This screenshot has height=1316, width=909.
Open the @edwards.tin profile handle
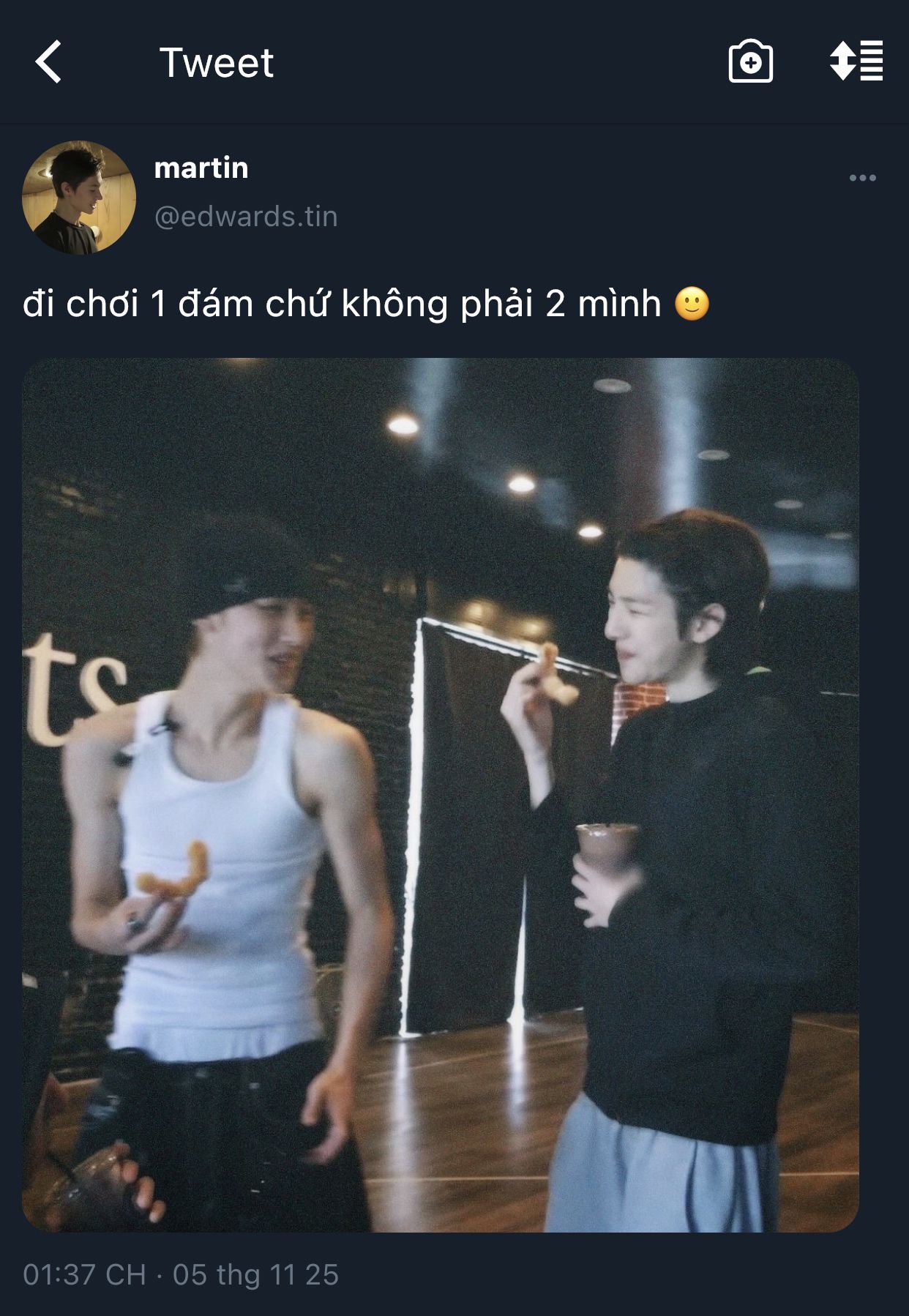pos(246,217)
